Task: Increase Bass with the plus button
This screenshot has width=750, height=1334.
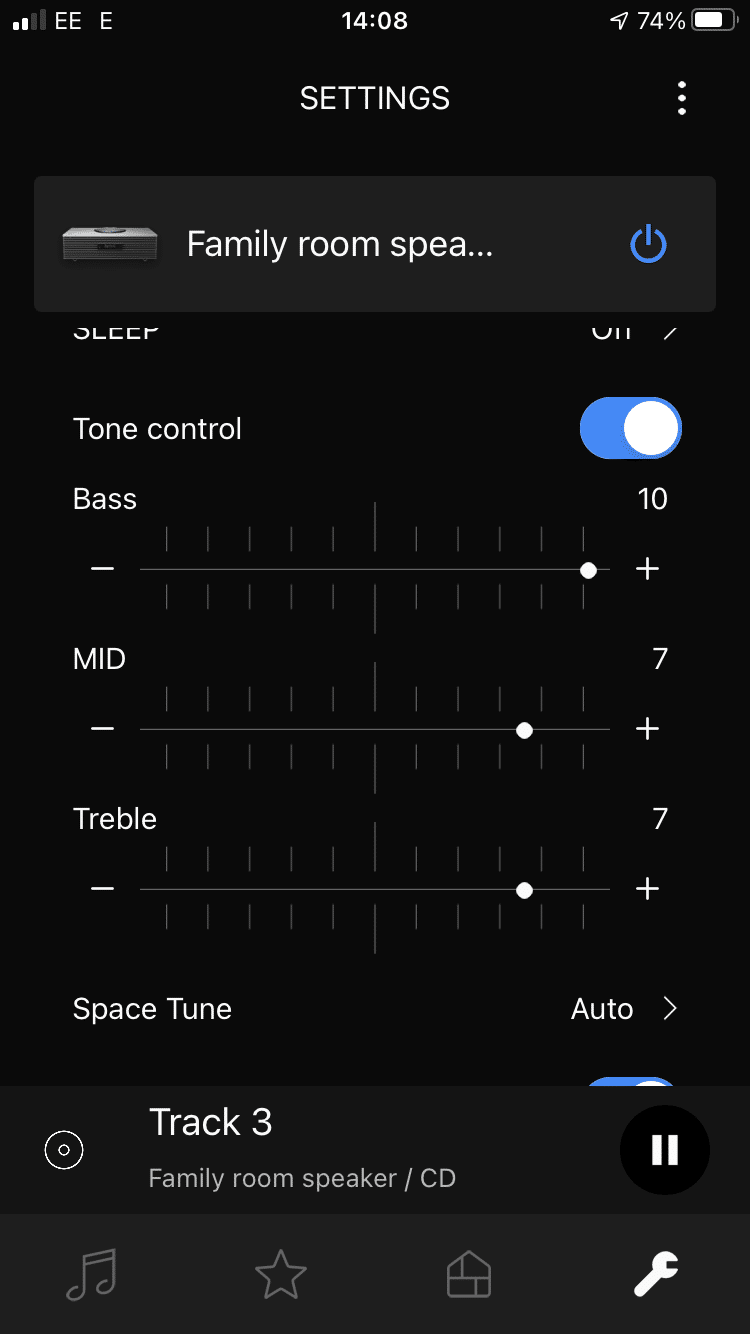Action: click(x=647, y=569)
